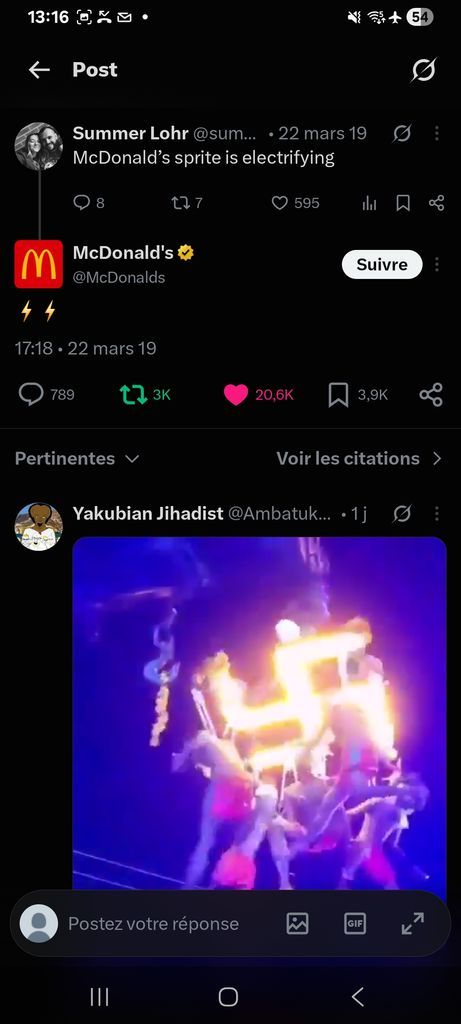
Task: Bookmark Summer Lohr's post
Action: pos(404,203)
